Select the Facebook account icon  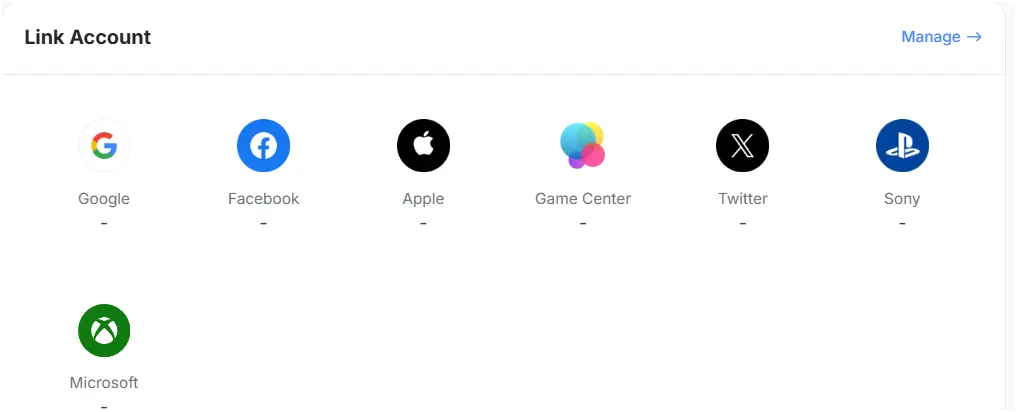click(x=263, y=146)
